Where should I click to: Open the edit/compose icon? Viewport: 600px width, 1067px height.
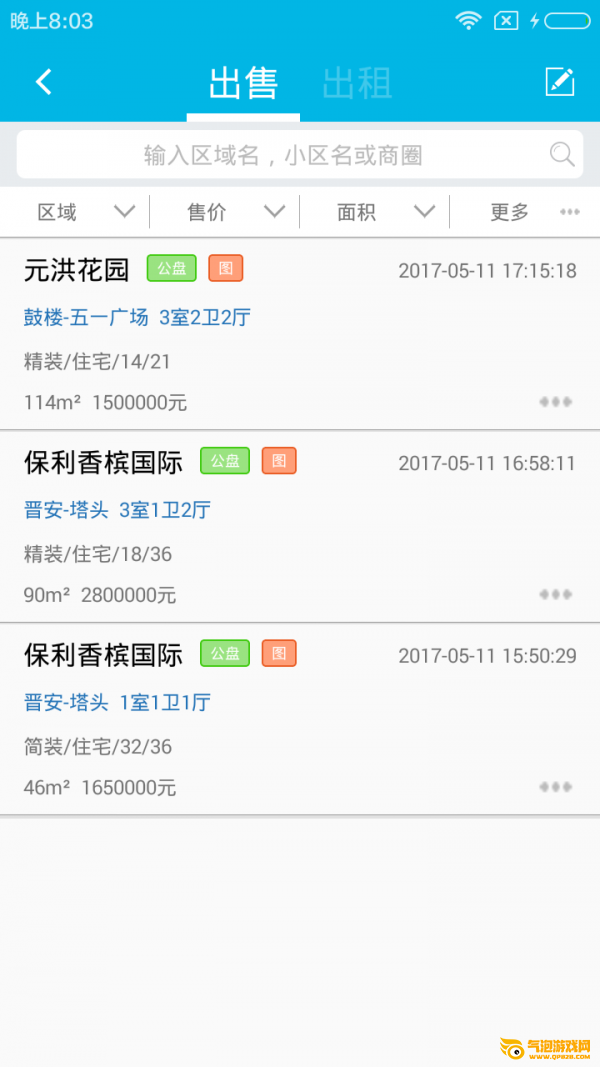point(559,82)
